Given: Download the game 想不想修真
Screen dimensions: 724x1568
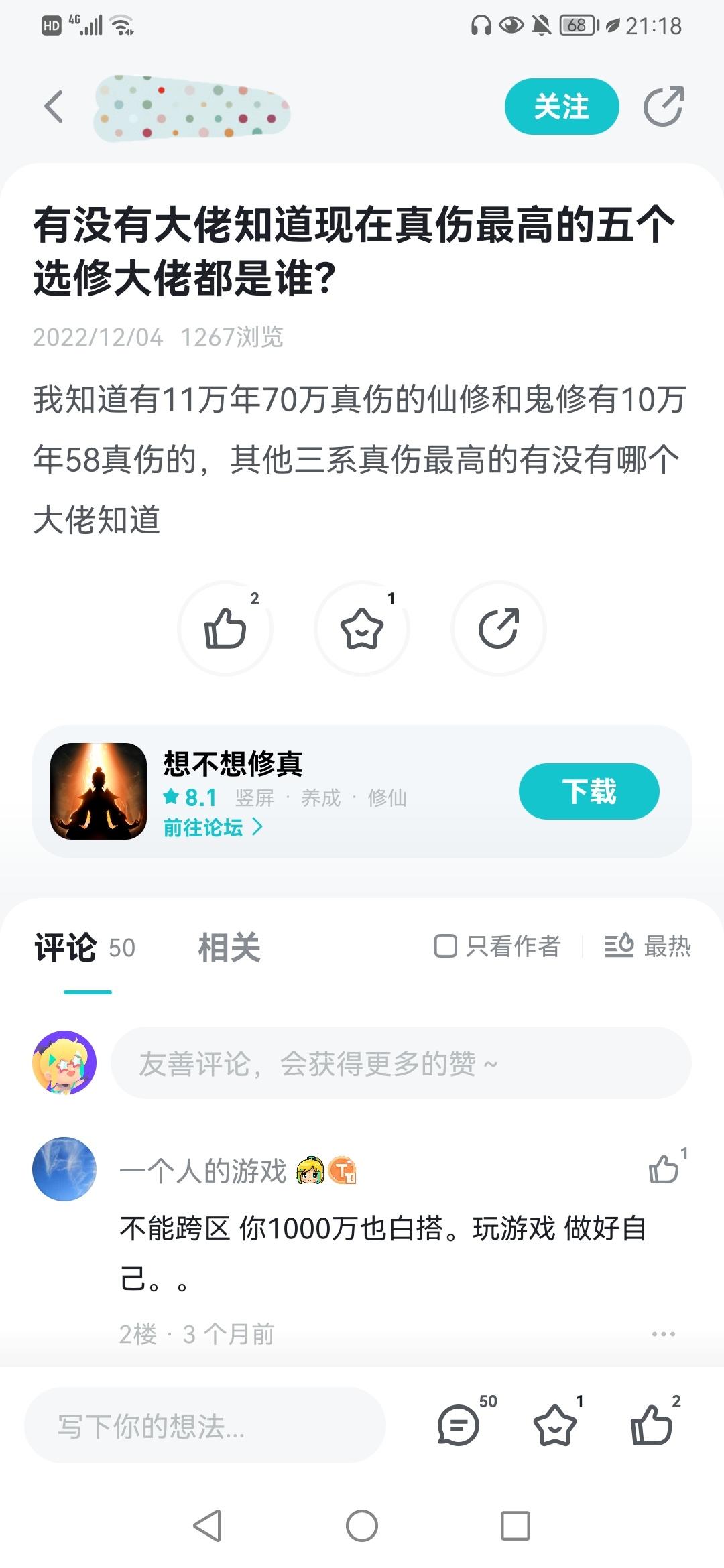Looking at the screenshot, I should (589, 791).
